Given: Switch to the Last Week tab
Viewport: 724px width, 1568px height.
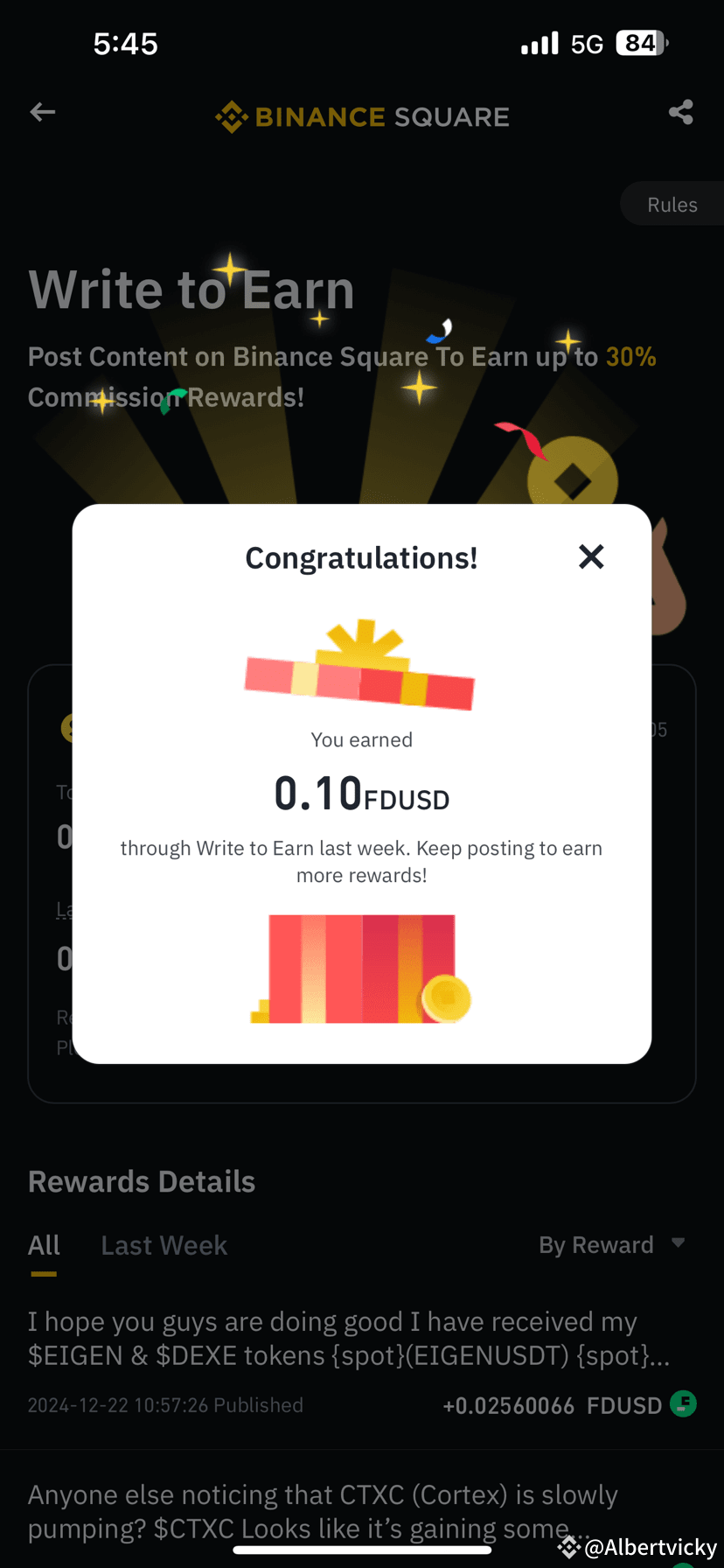Looking at the screenshot, I should pos(164,1244).
